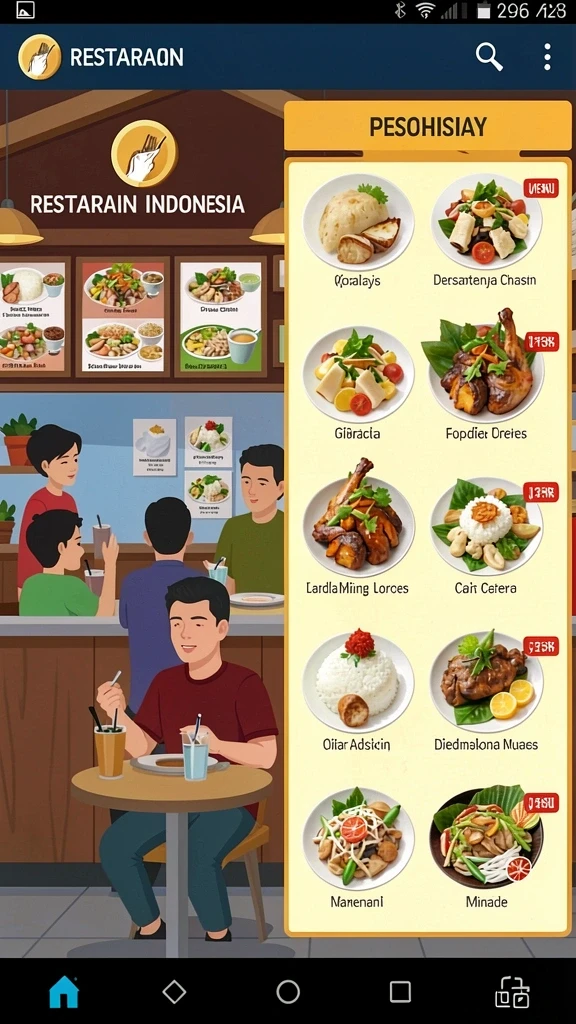Tap the blue home icon in the bottom bar
Viewport: 576px width, 1024px height.
[64, 992]
